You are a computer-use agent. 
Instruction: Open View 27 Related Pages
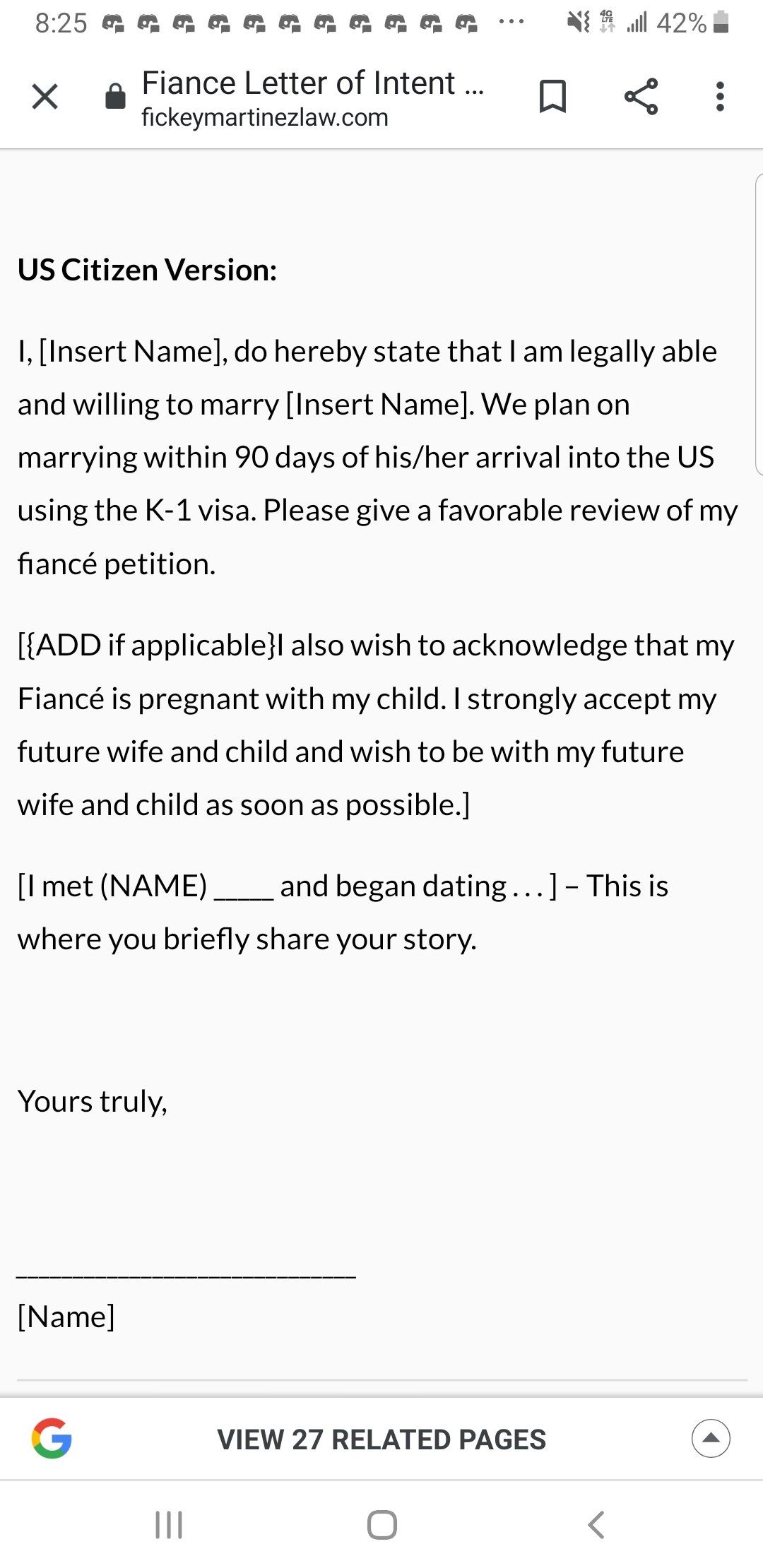381,1439
